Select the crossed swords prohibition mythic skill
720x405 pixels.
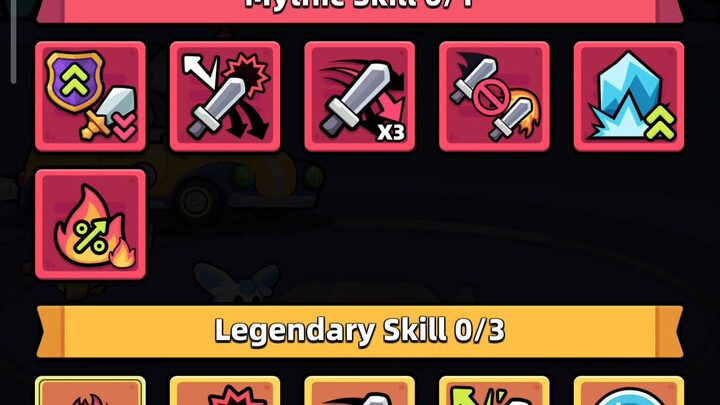(x=494, y=96)
